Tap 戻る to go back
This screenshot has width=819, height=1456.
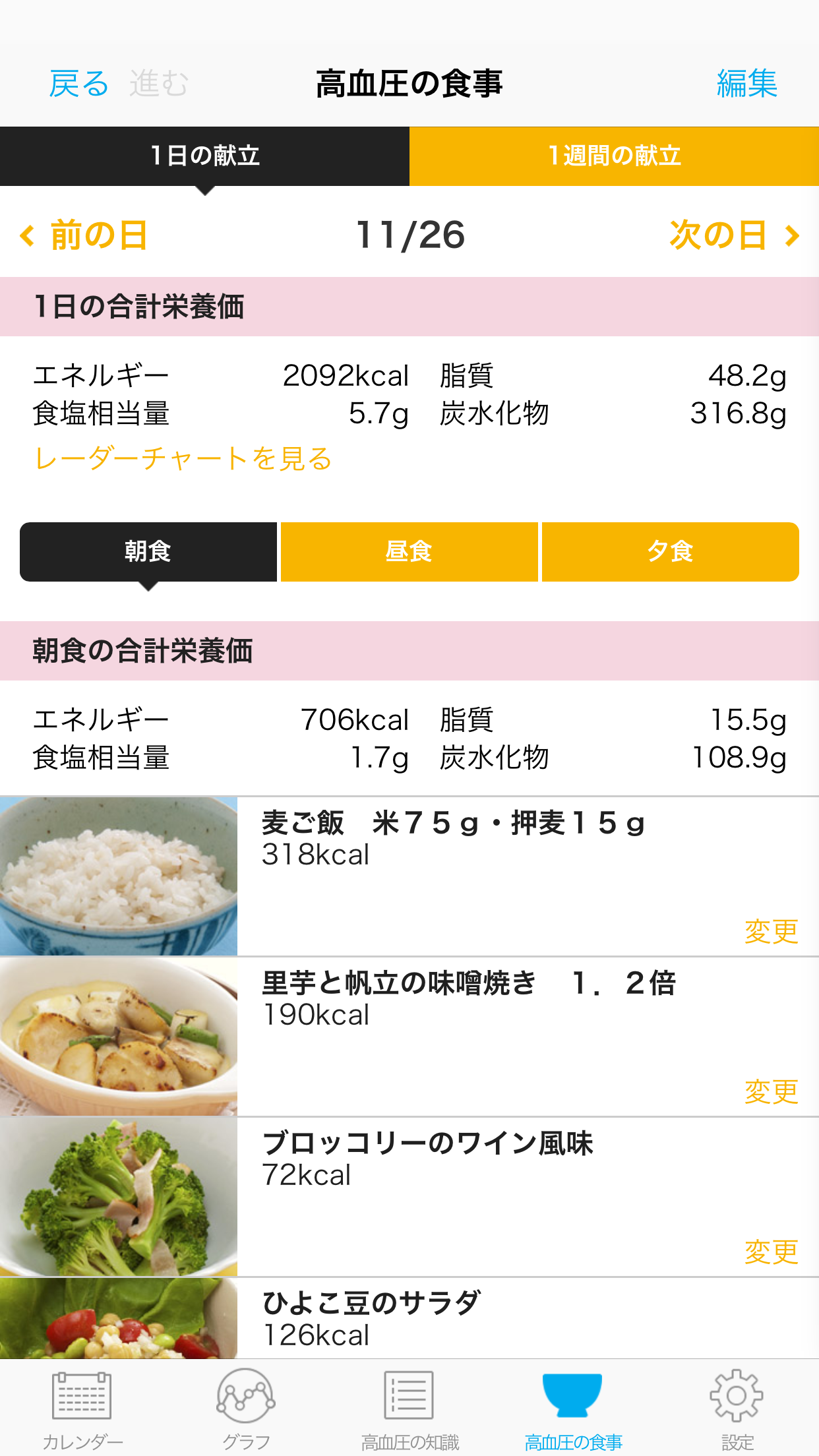coord(78,84)
